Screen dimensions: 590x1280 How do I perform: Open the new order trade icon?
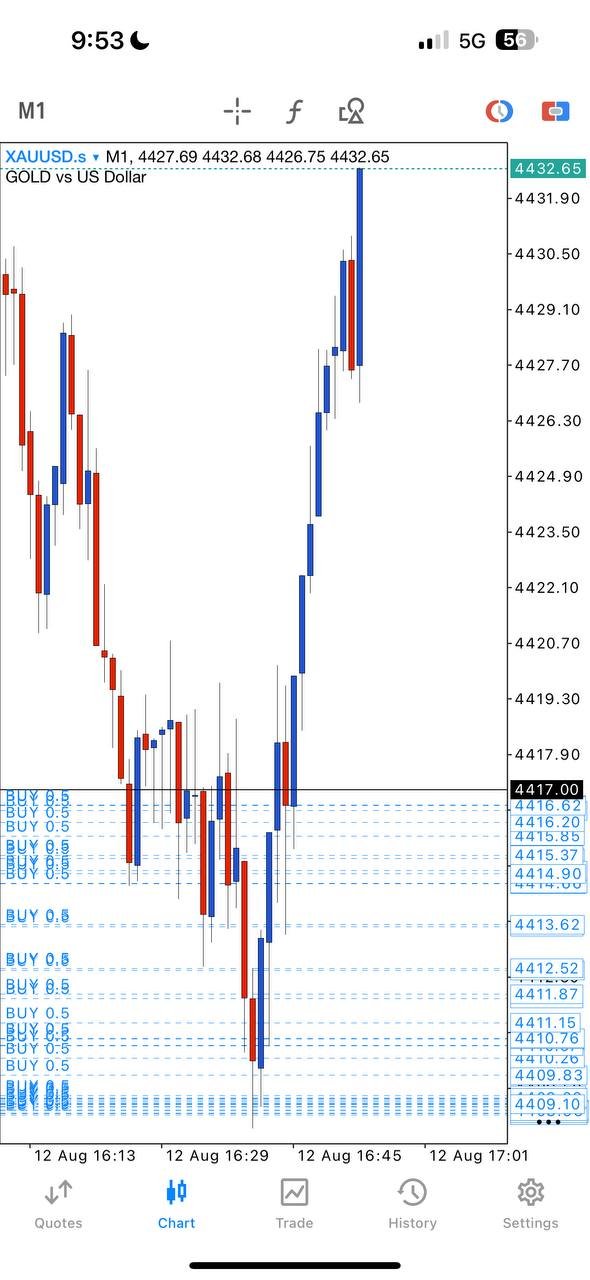click(x=555, y=111)
